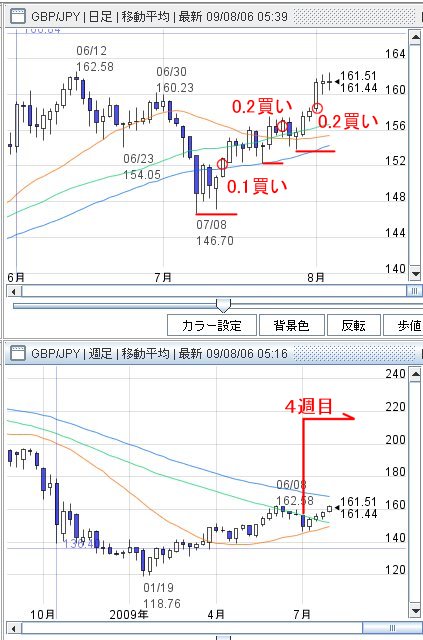
Task: Tap the daily chart's horizontal scrollbar thumb
Action: [414, 291]
